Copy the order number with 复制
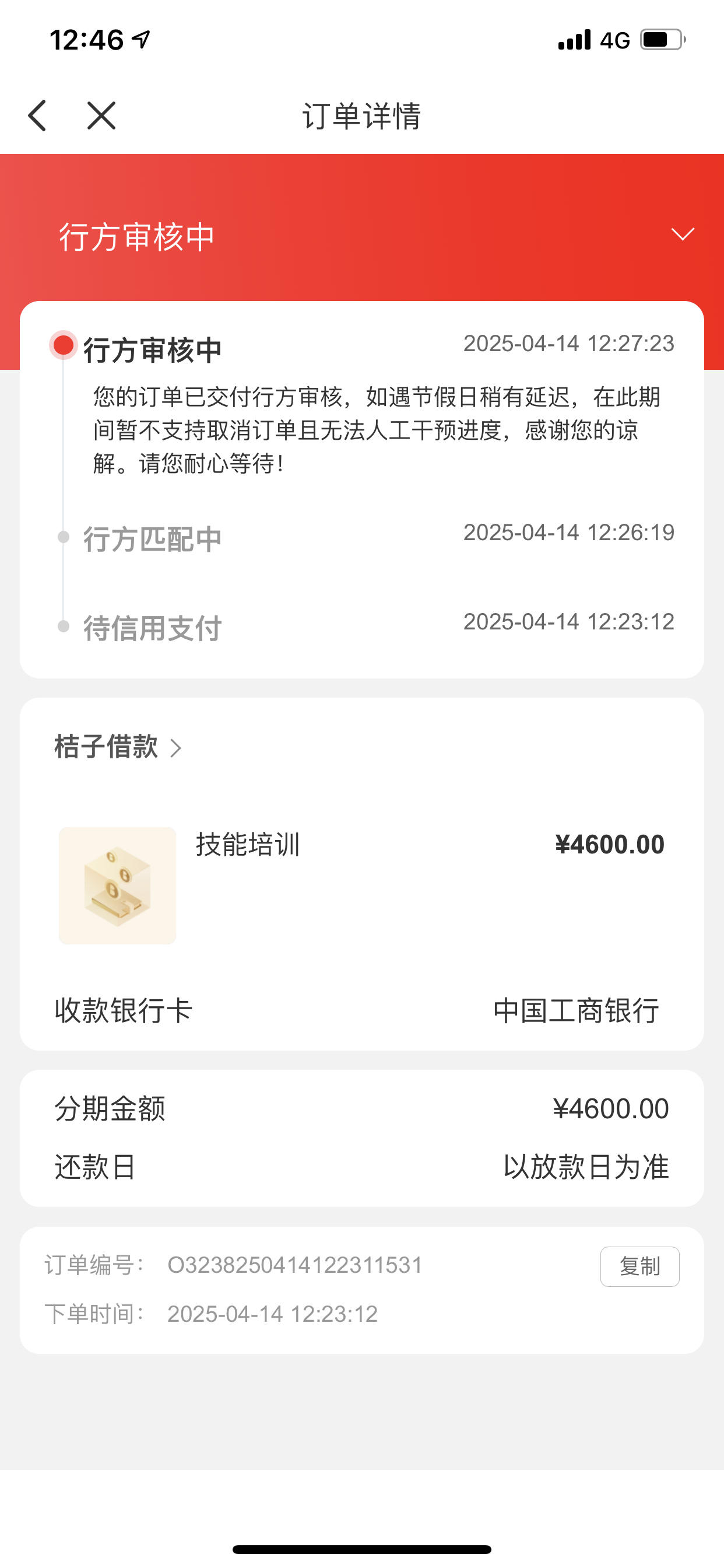 point(639,1266)
